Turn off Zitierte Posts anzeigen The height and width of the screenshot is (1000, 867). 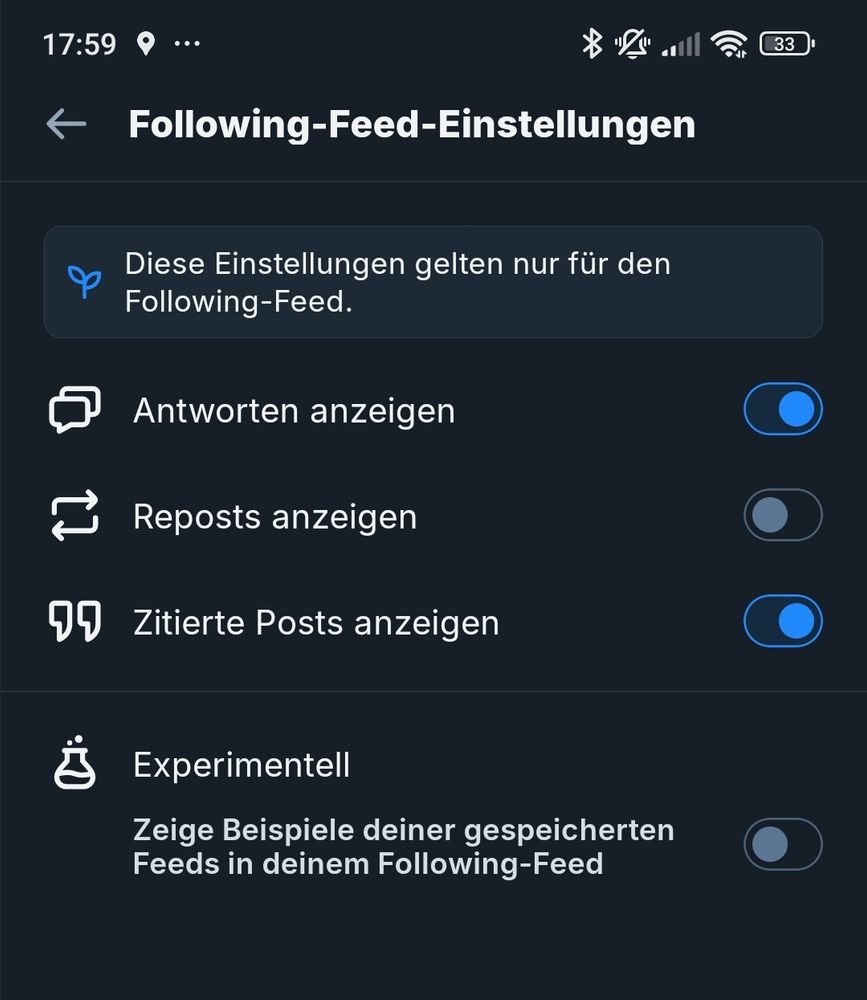(x=783, y=621)
